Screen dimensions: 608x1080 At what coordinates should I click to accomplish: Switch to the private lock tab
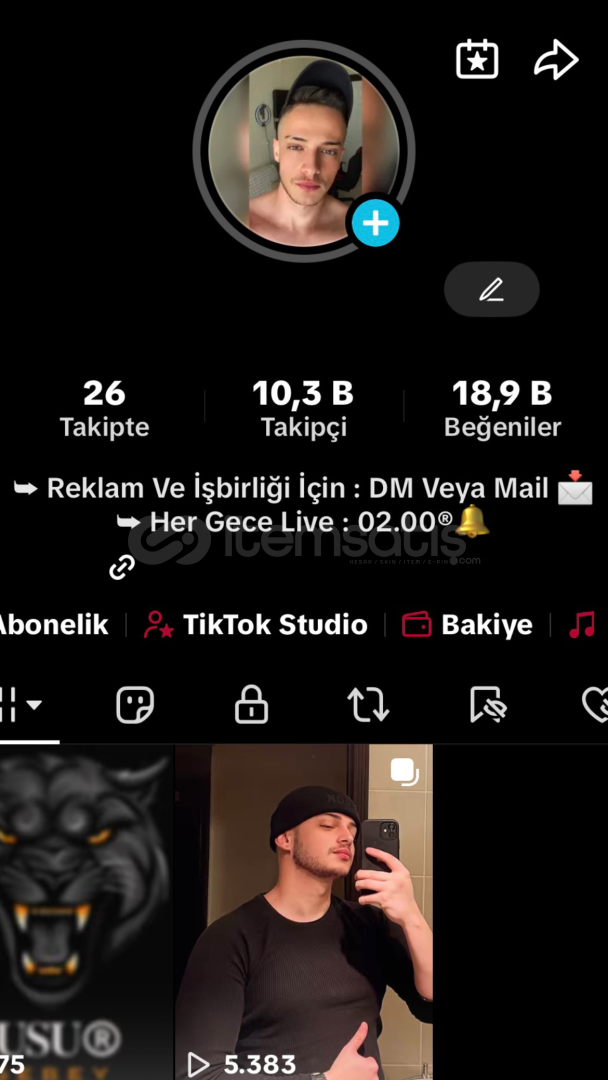coord(251,705)
